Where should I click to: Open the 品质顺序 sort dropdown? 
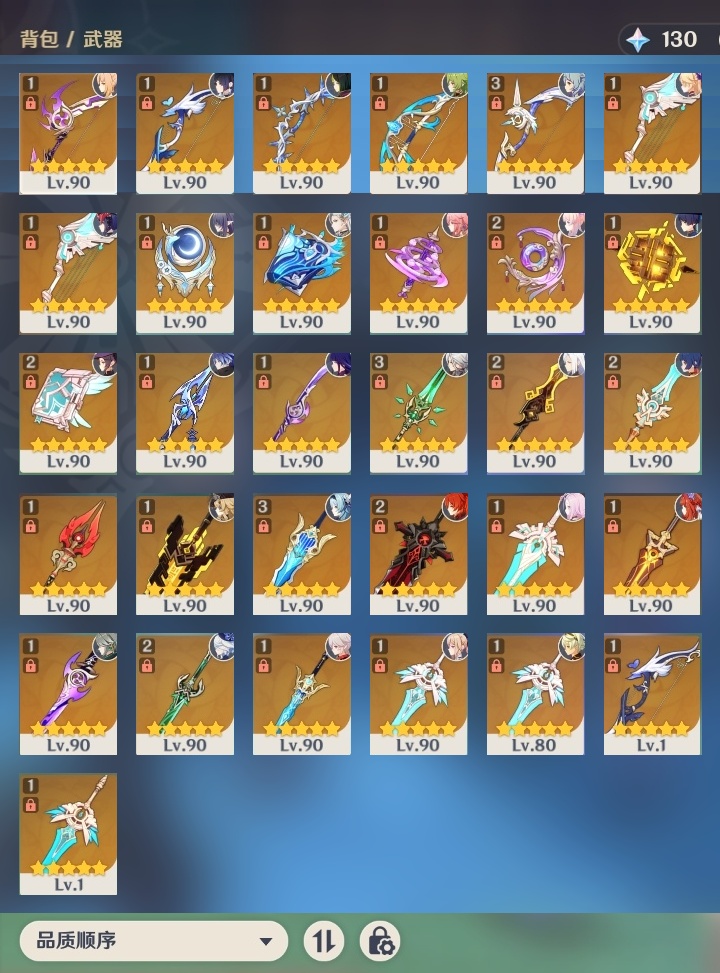tap(153, 941)
